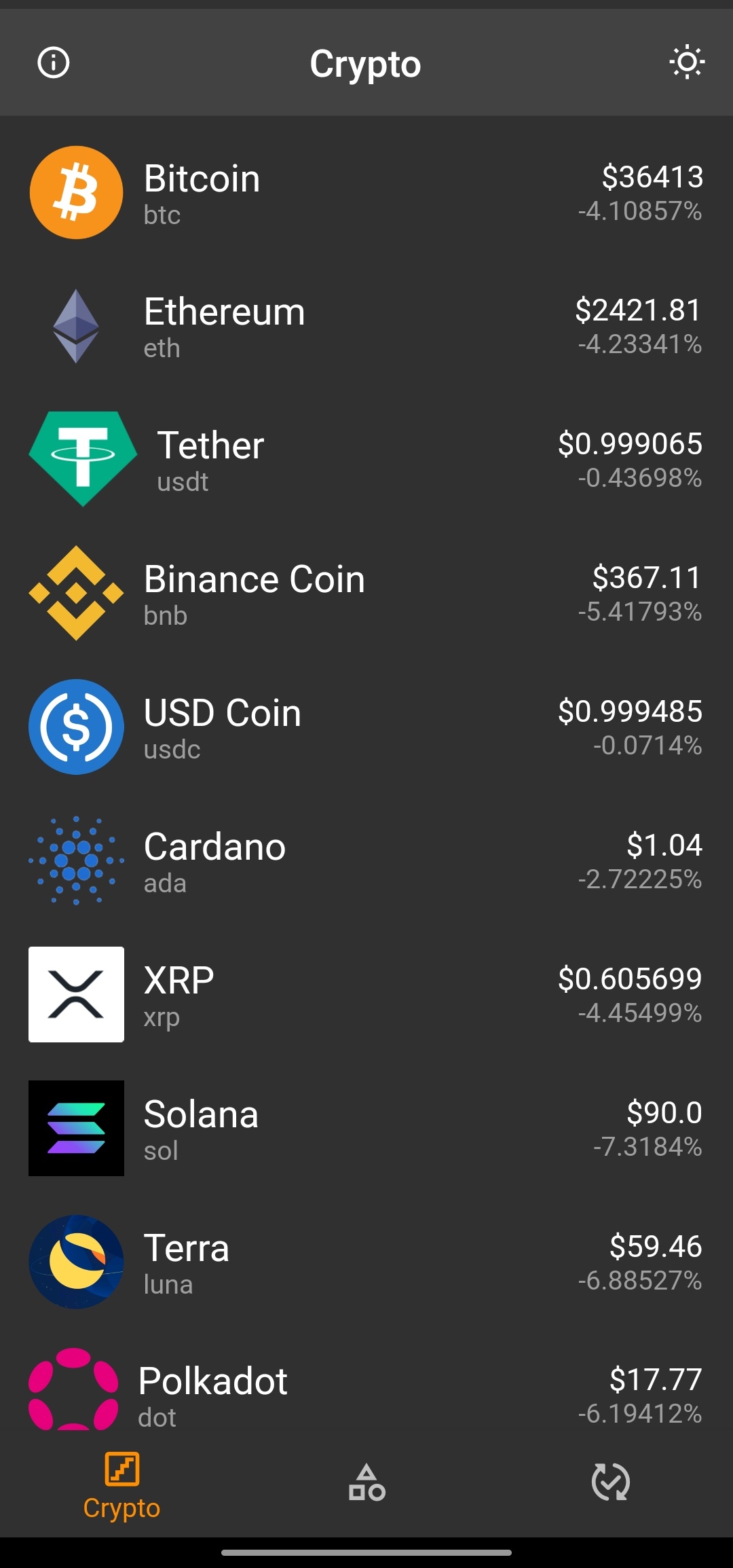Open the Polkadot entry
The image size is (733, 1568).
point(366,1392)
